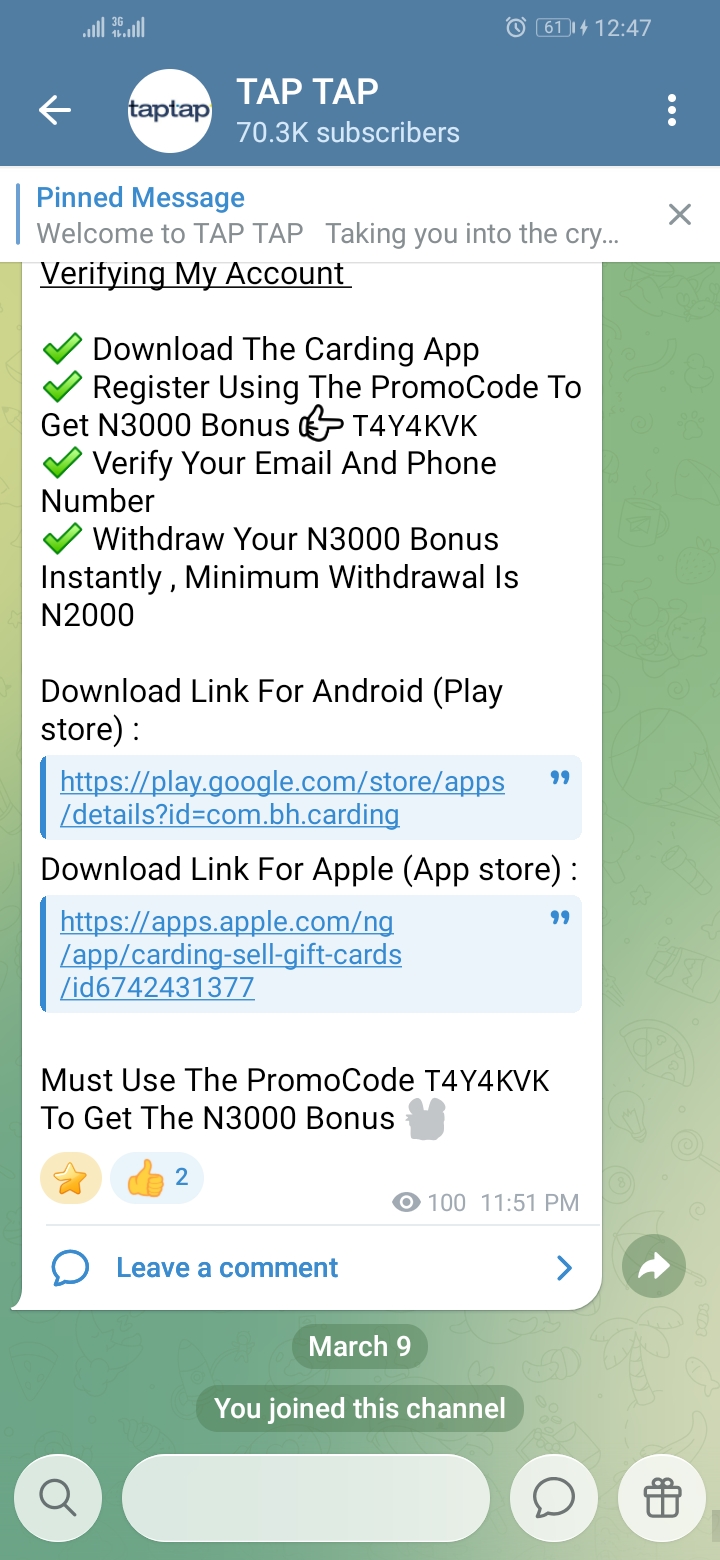Forward this post with share arrow

click(653, 1268)
